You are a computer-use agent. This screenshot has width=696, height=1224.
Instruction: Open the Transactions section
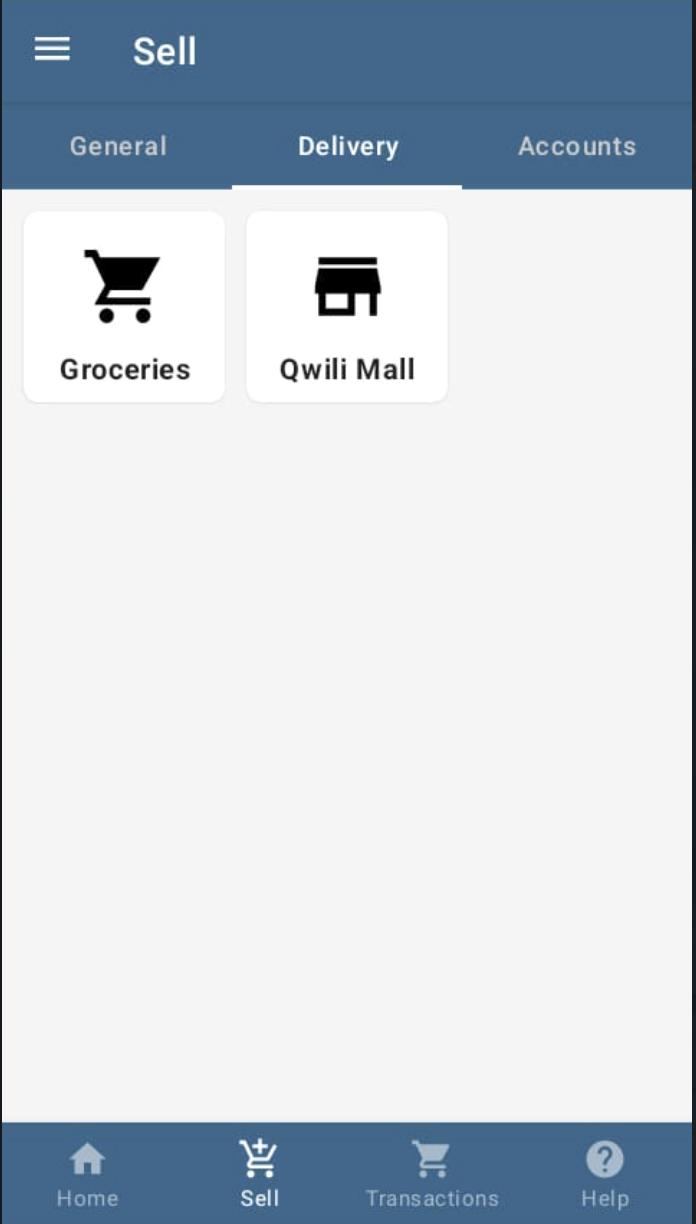coord(432,1174)
